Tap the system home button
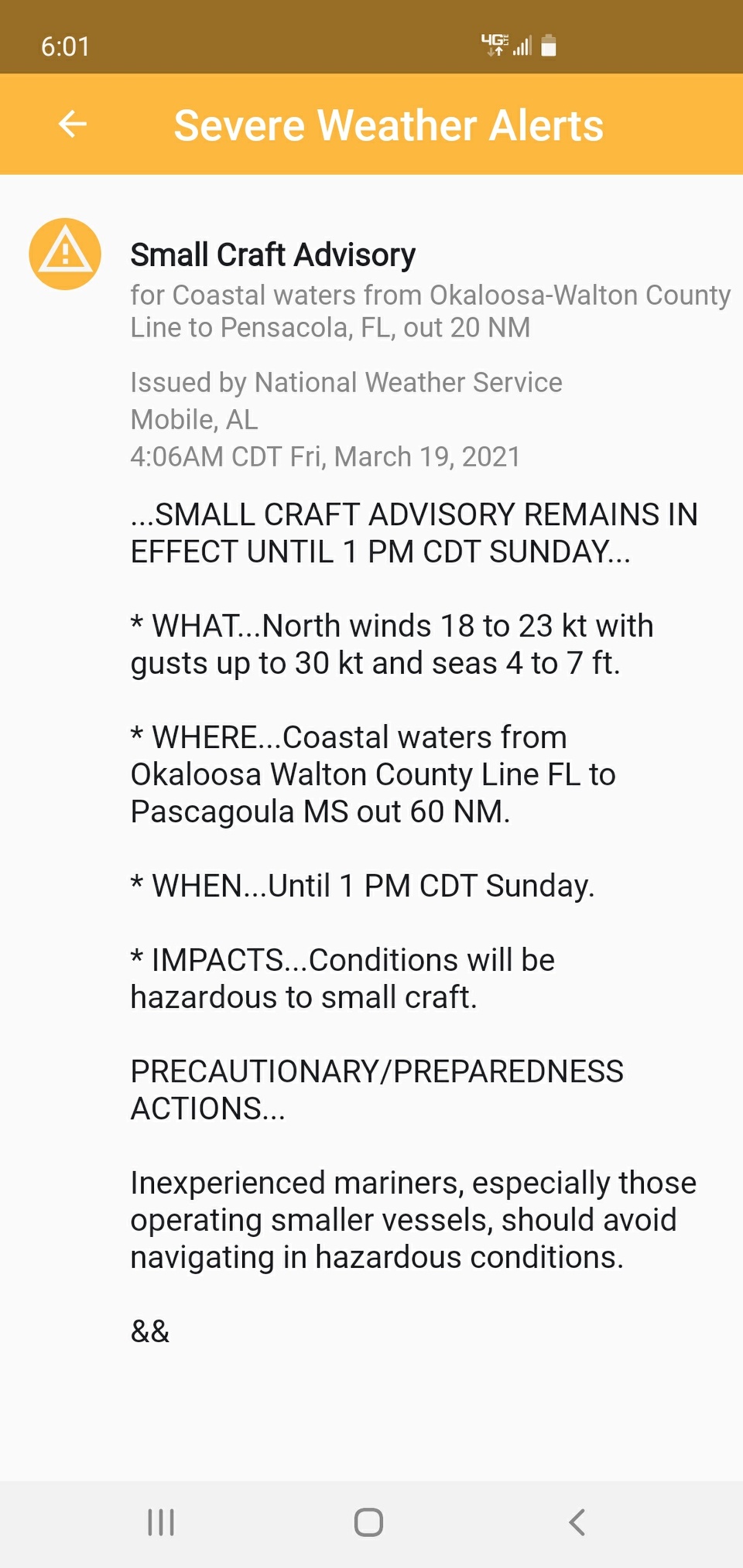Viewport: 743px width, 1568px height. click(x=368, y=1522)
